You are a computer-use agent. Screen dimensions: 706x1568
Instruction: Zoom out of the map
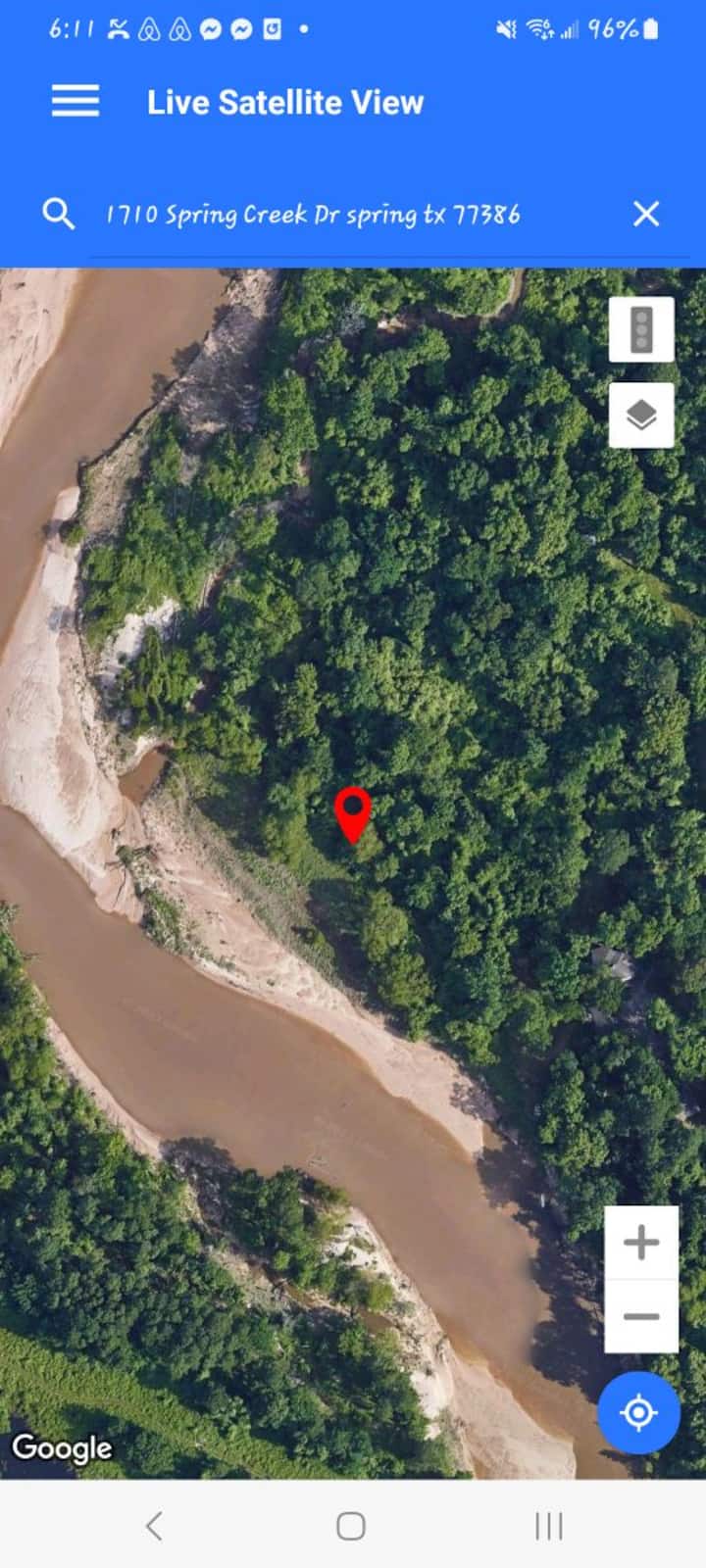(x=641, y=1316)
